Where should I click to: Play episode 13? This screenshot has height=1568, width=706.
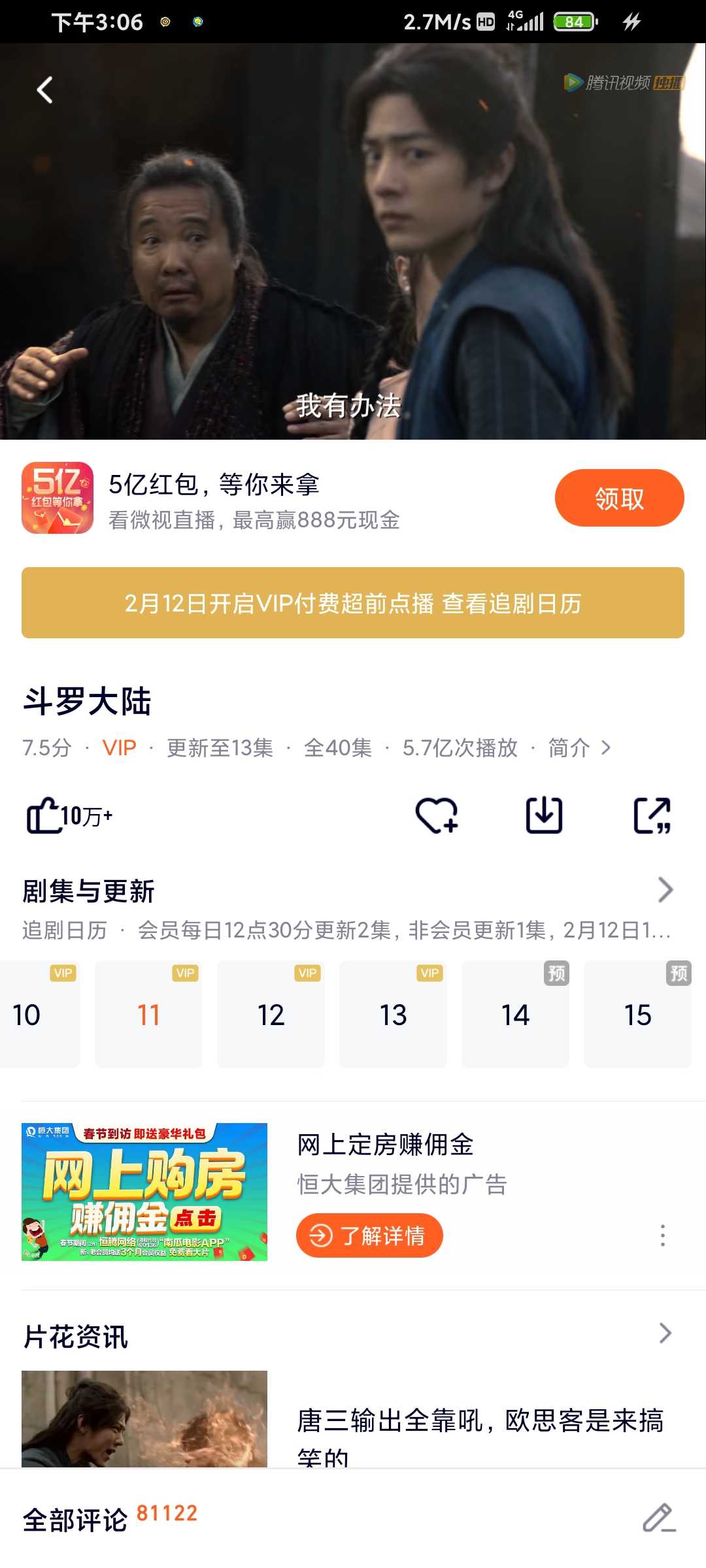pyautogui.click(x=393, y=1015)
